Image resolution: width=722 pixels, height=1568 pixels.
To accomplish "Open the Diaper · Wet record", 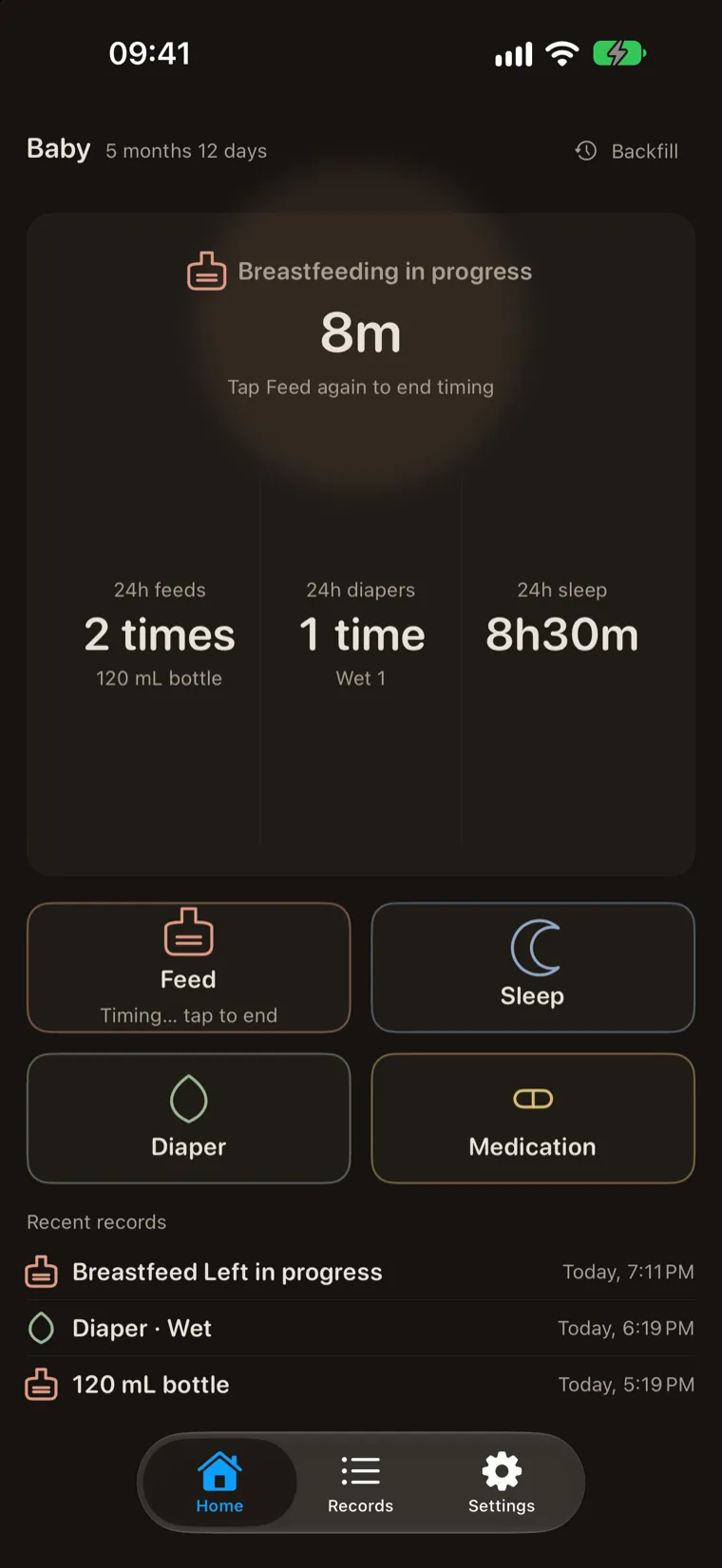I will [360, 1328].
